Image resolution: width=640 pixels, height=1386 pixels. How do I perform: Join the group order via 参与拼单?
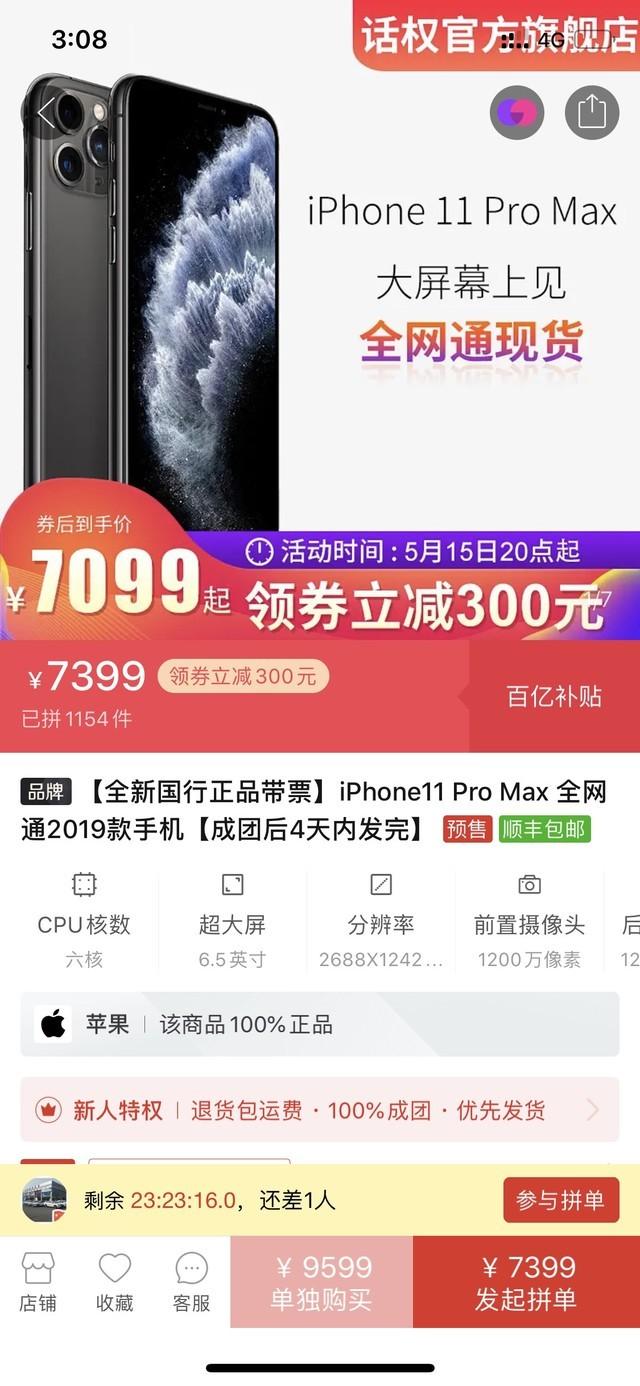(560, 1199)
